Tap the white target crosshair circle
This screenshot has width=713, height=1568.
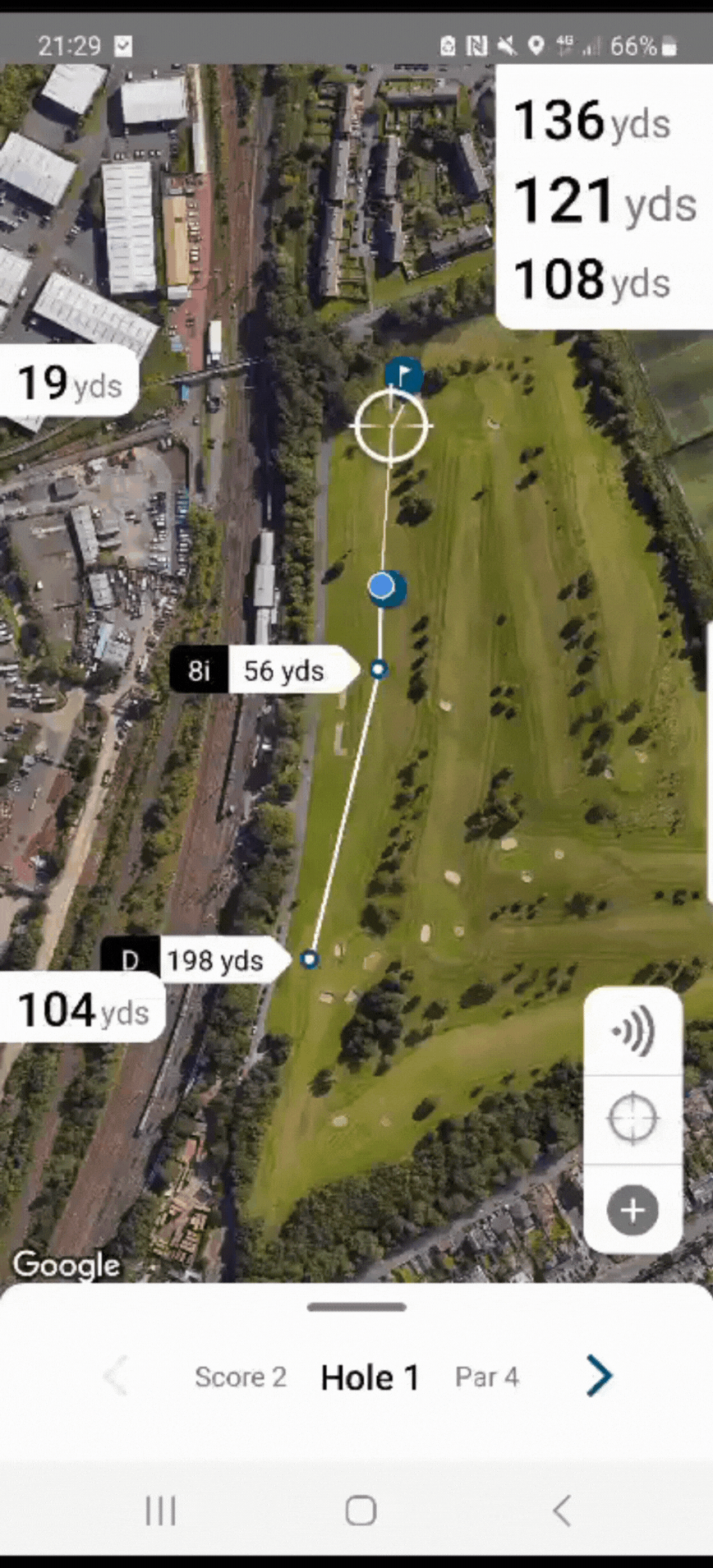(x=391, y=426)
